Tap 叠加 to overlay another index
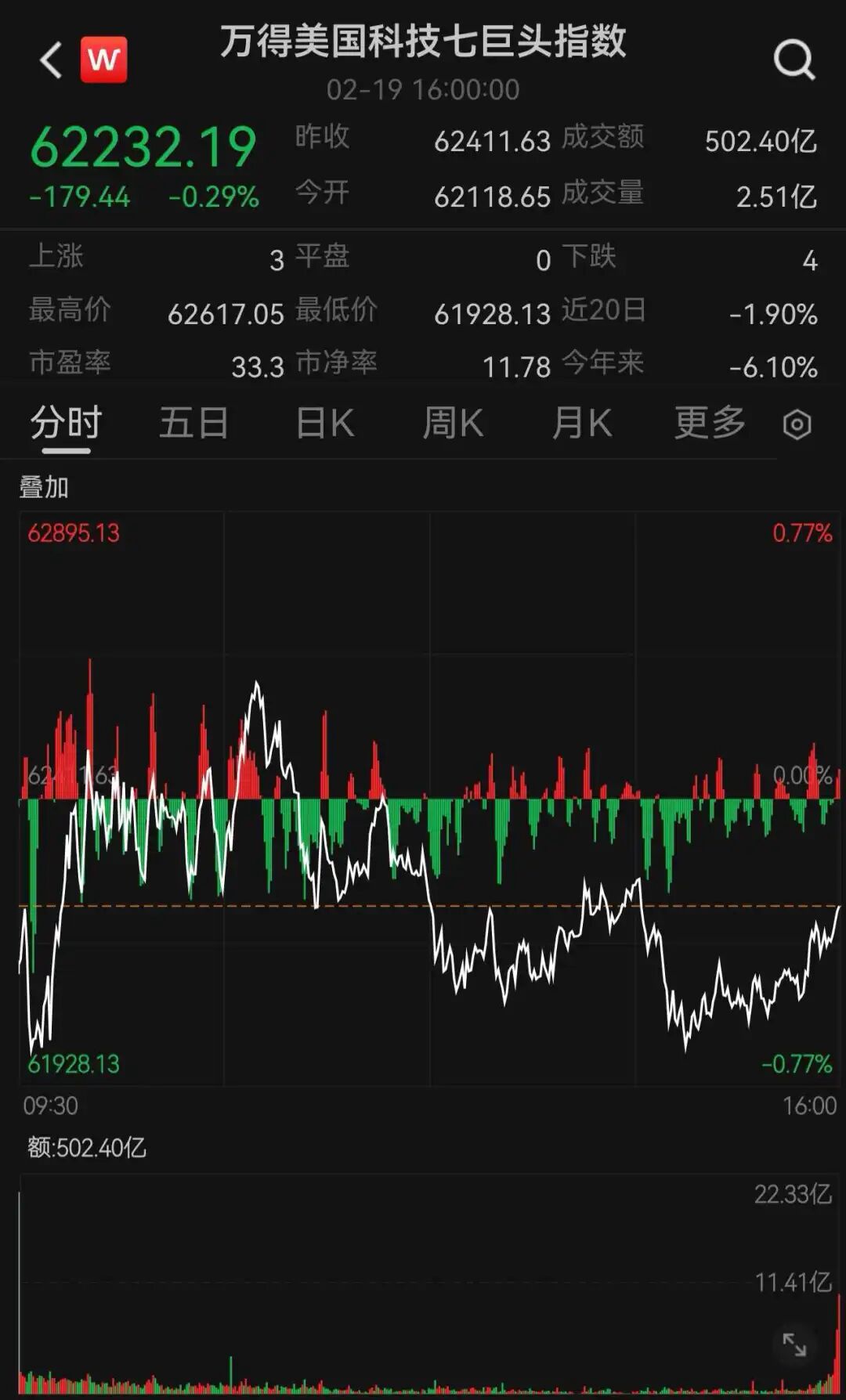 click(44, 487)
